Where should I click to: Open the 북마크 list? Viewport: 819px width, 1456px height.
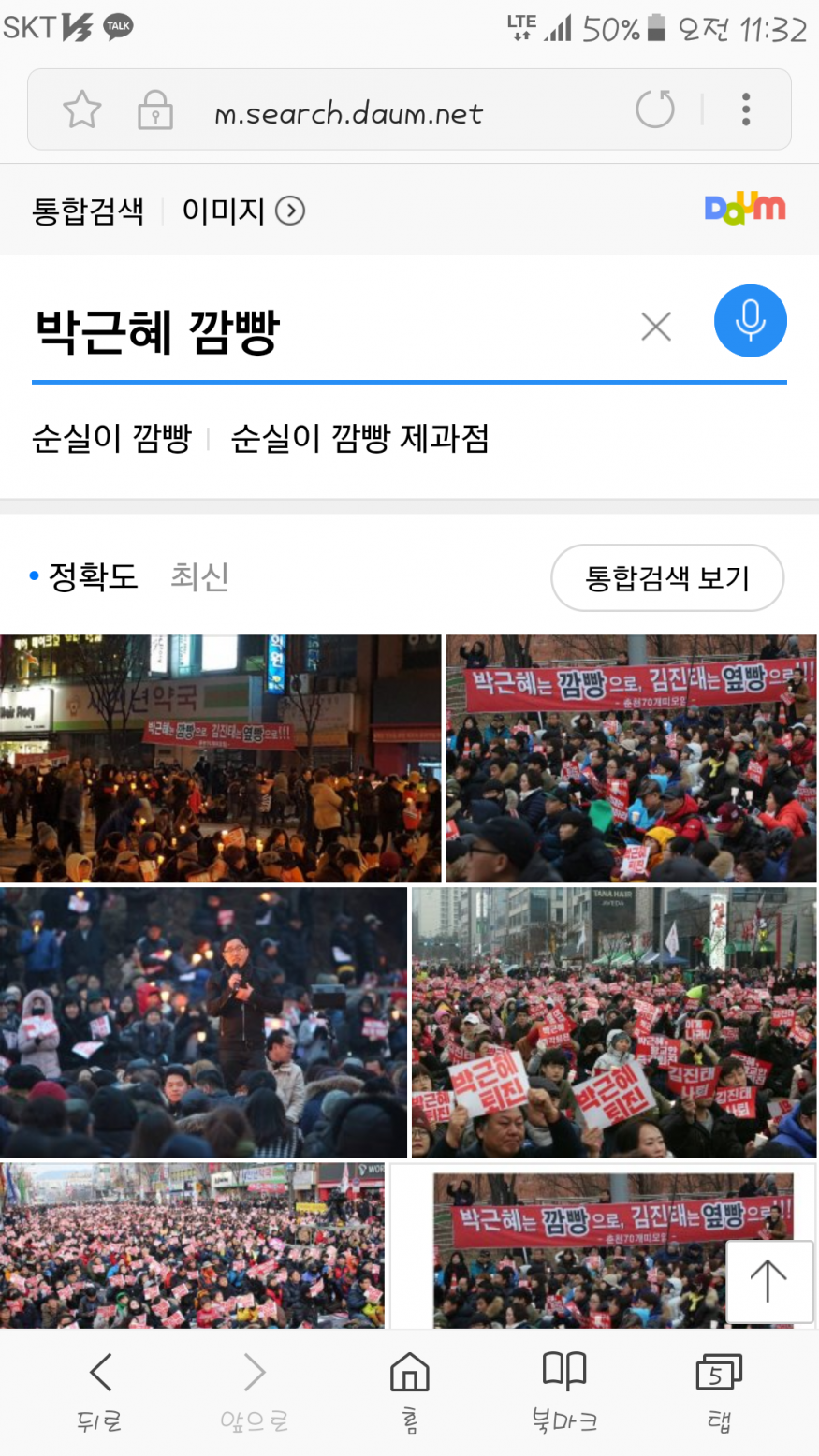pyautogui.click(x=564, y=1390)
